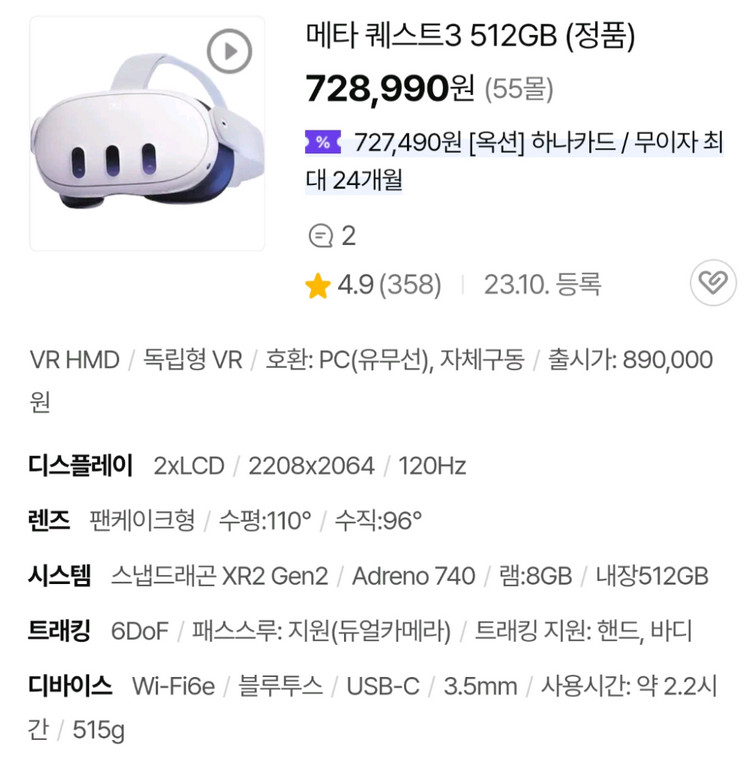Toggle the wishlist heart icon
This screenshot has height=768, width=750.
[x=711, y=283]
